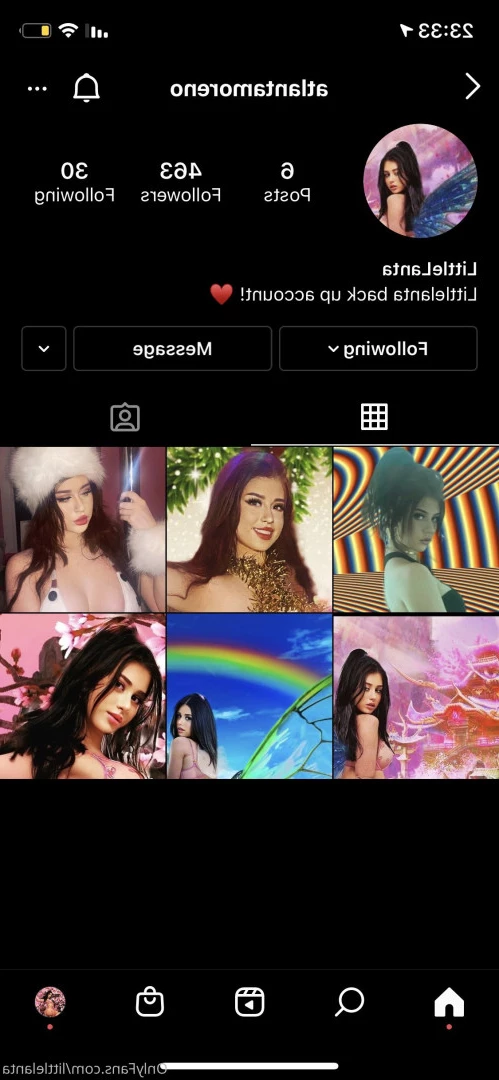The image size is (499, 1080).
Task: Go to the Home feed tab
Action: point(449,1002)
